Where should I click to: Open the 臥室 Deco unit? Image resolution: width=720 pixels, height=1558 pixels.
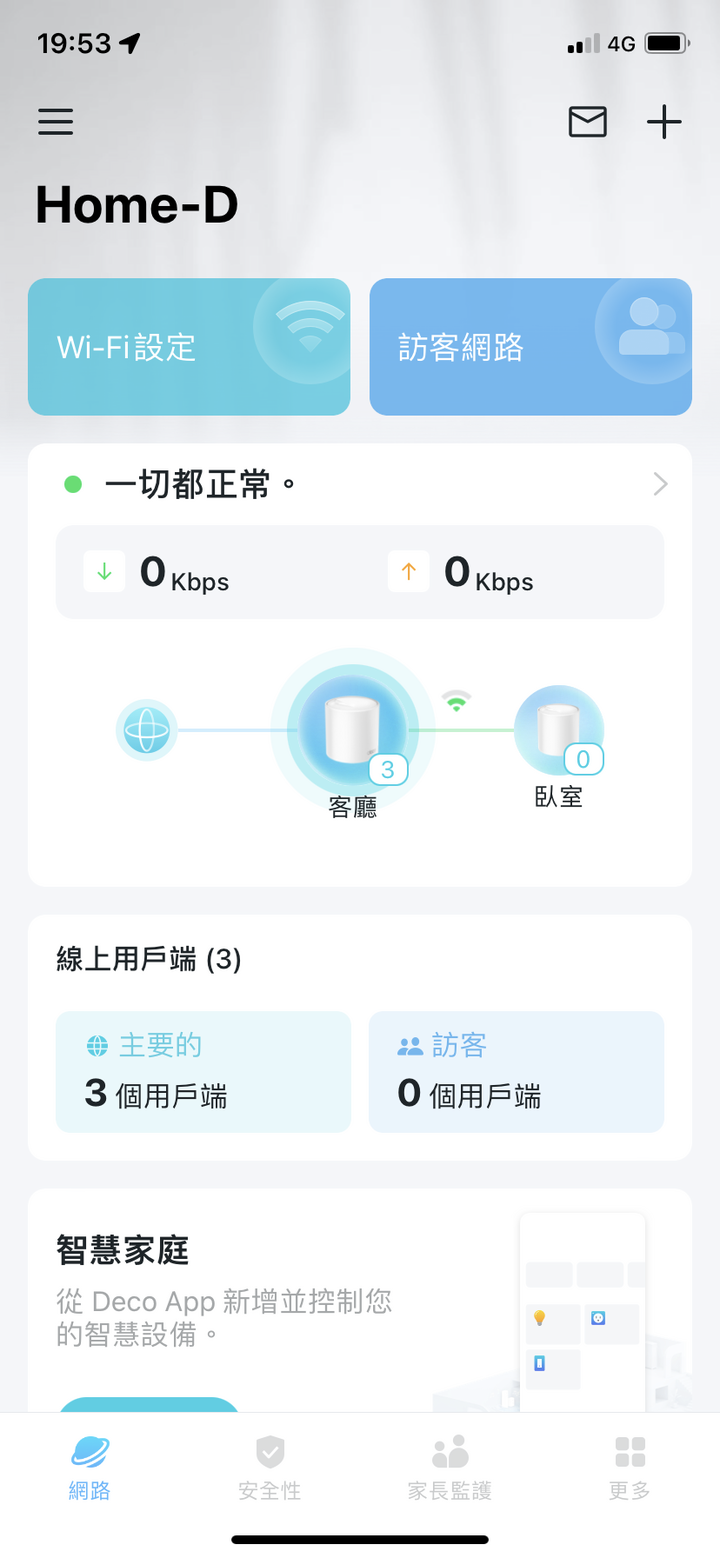click(x=558, y=732)
